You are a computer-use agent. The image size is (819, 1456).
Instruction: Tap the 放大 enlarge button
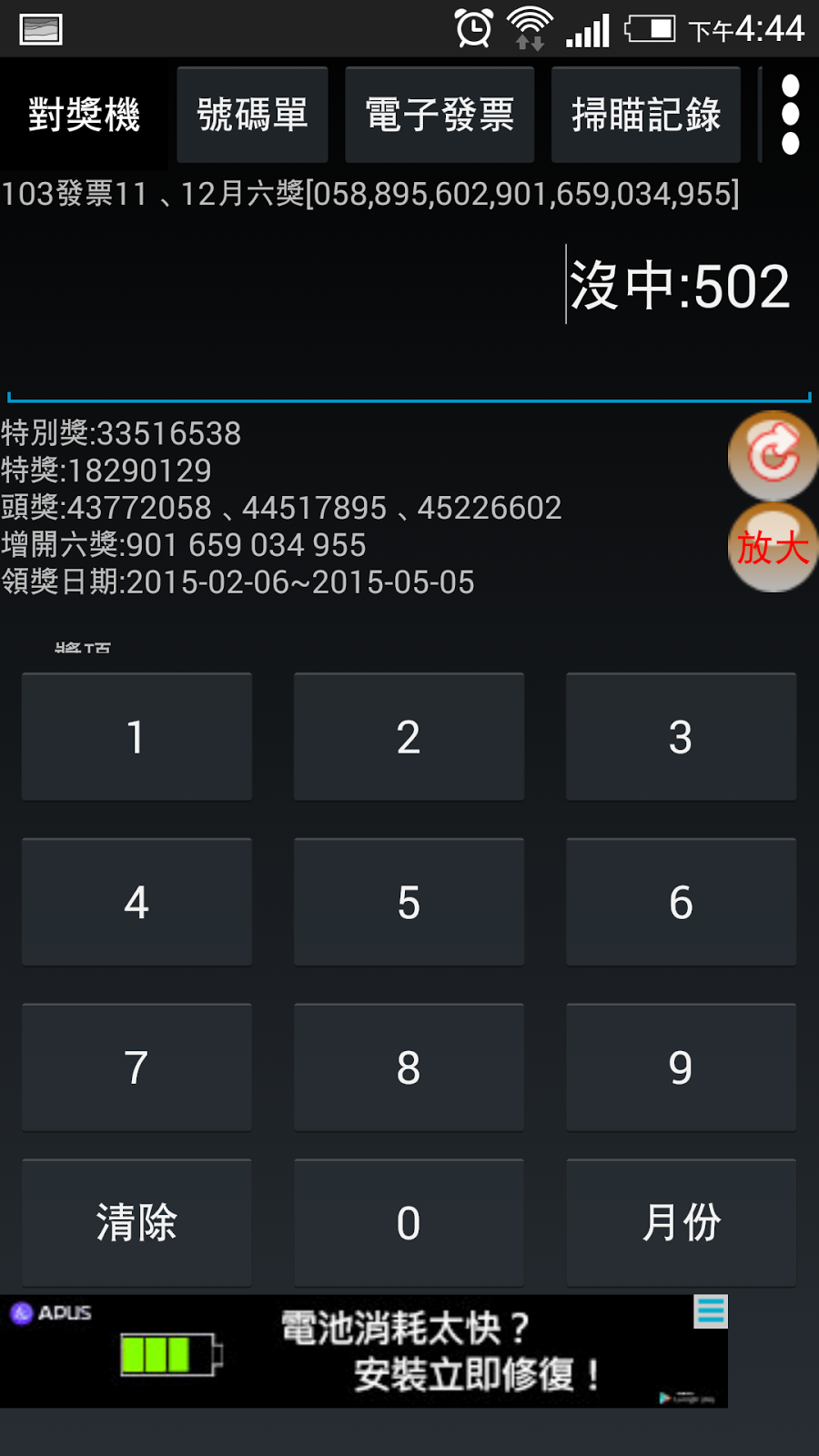(773, 548)
